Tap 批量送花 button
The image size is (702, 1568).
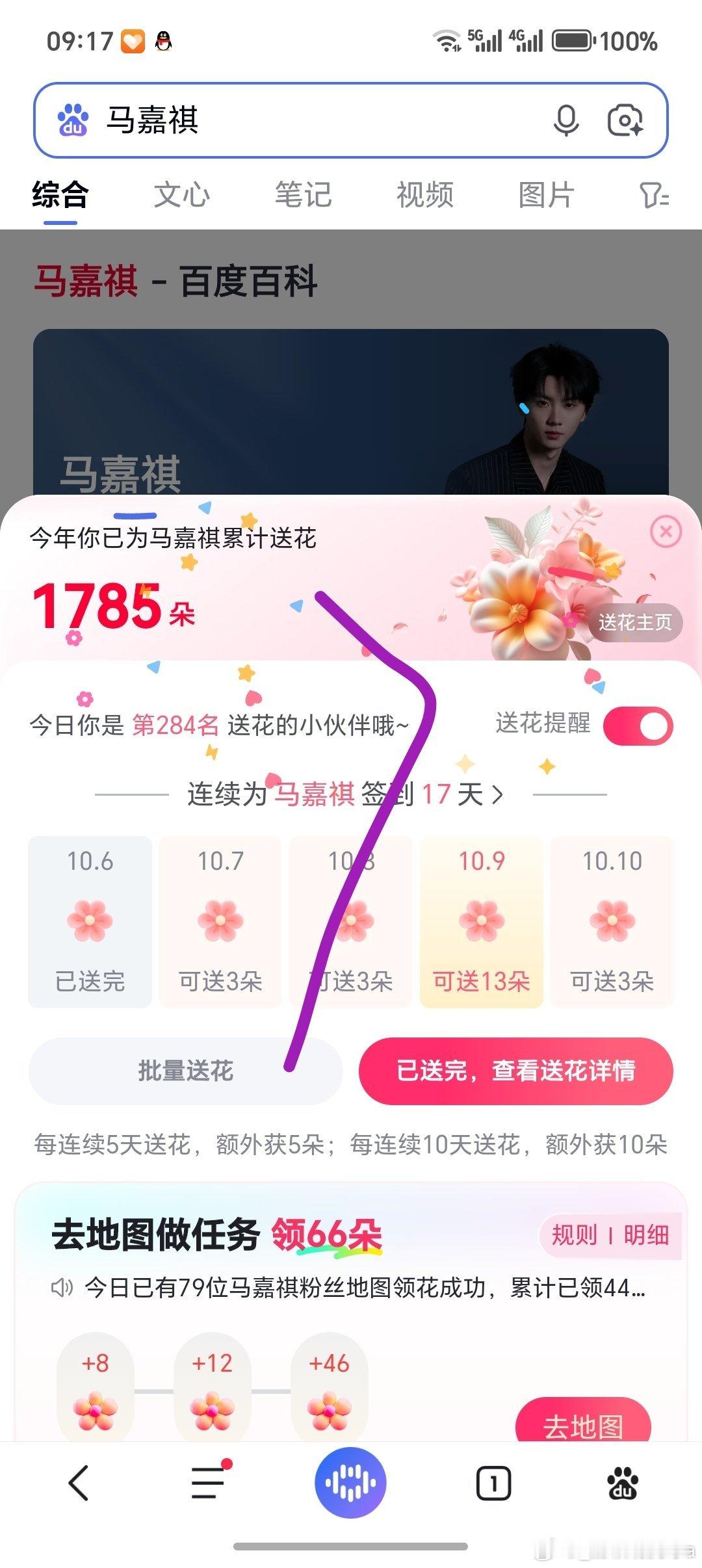point(185,1071)
